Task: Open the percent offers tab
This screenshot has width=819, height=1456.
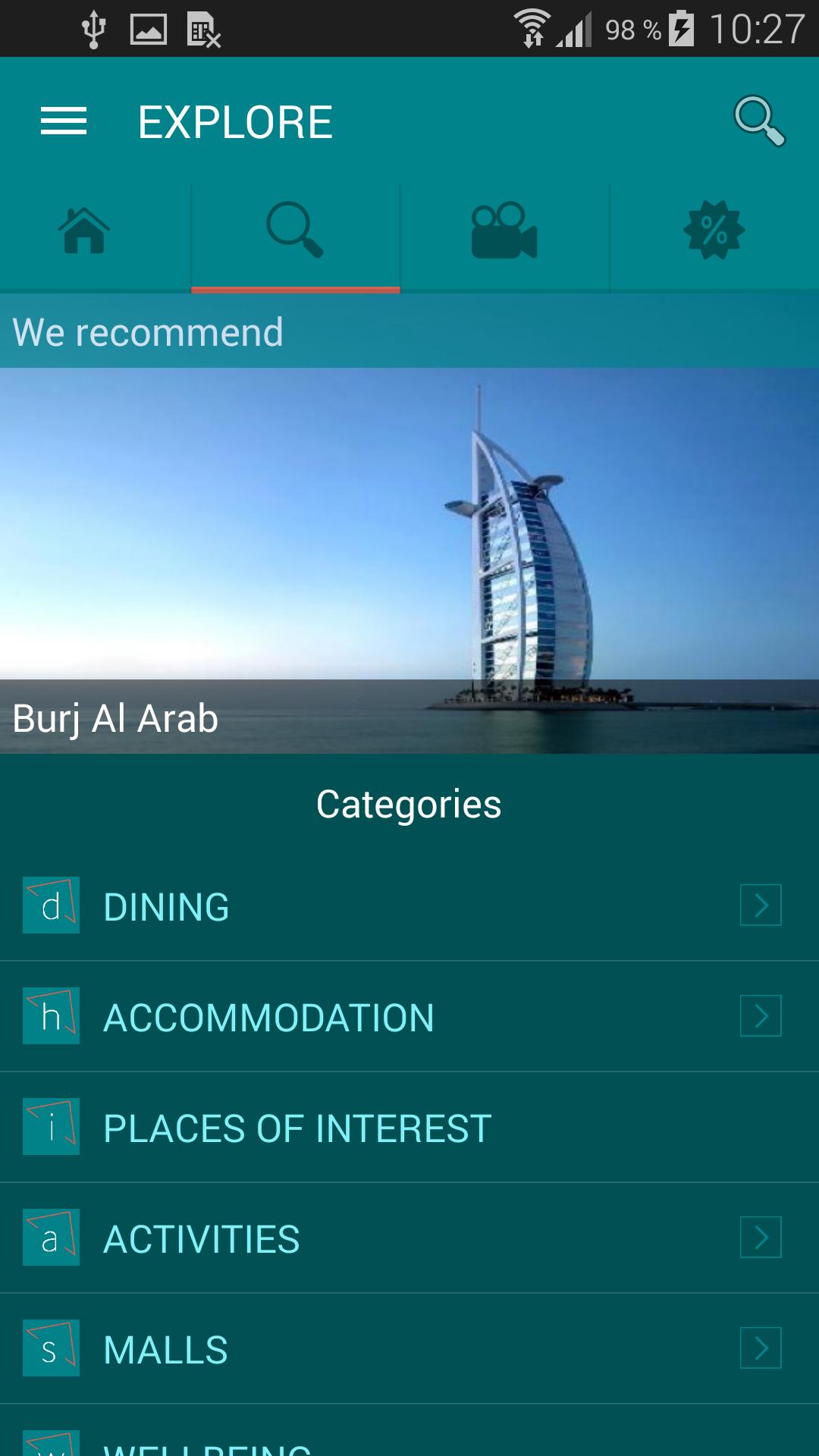Action: click(714, 231)
